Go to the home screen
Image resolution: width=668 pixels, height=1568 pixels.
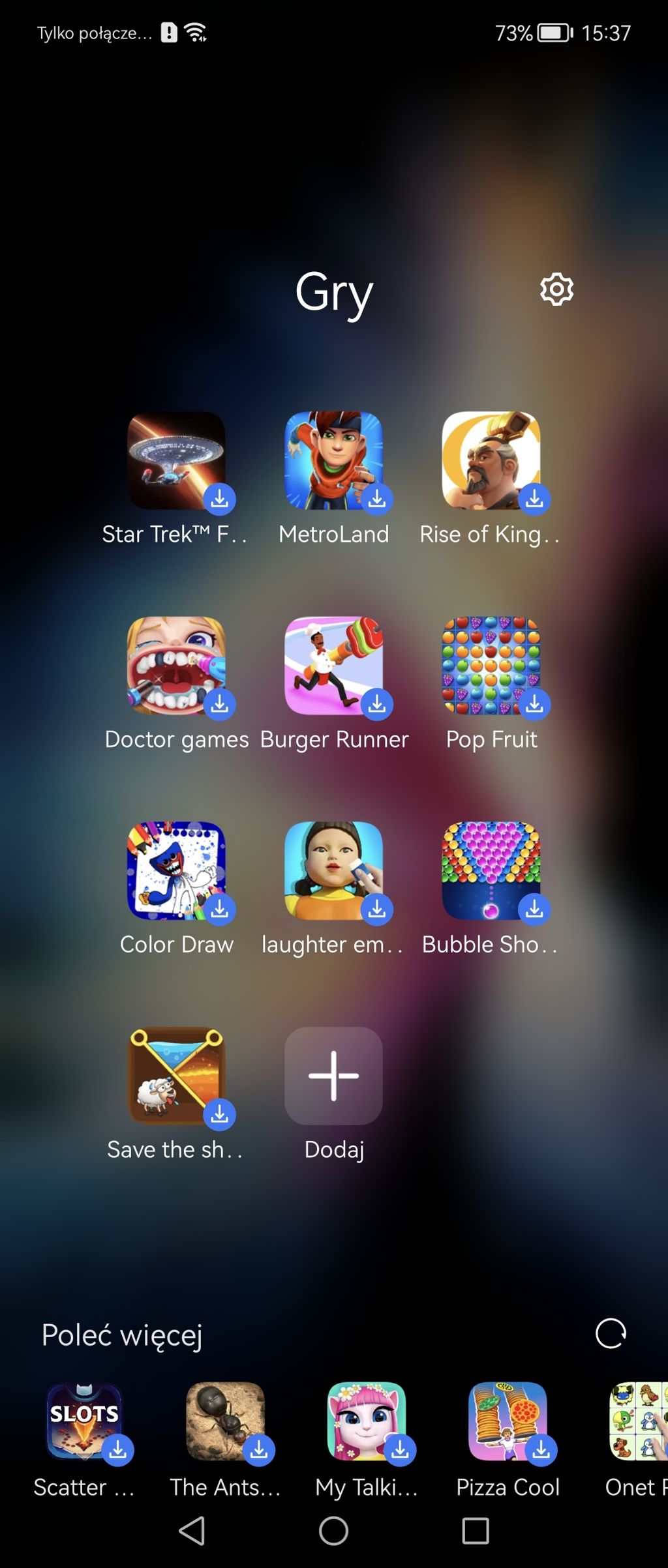tap(333, 1531)
